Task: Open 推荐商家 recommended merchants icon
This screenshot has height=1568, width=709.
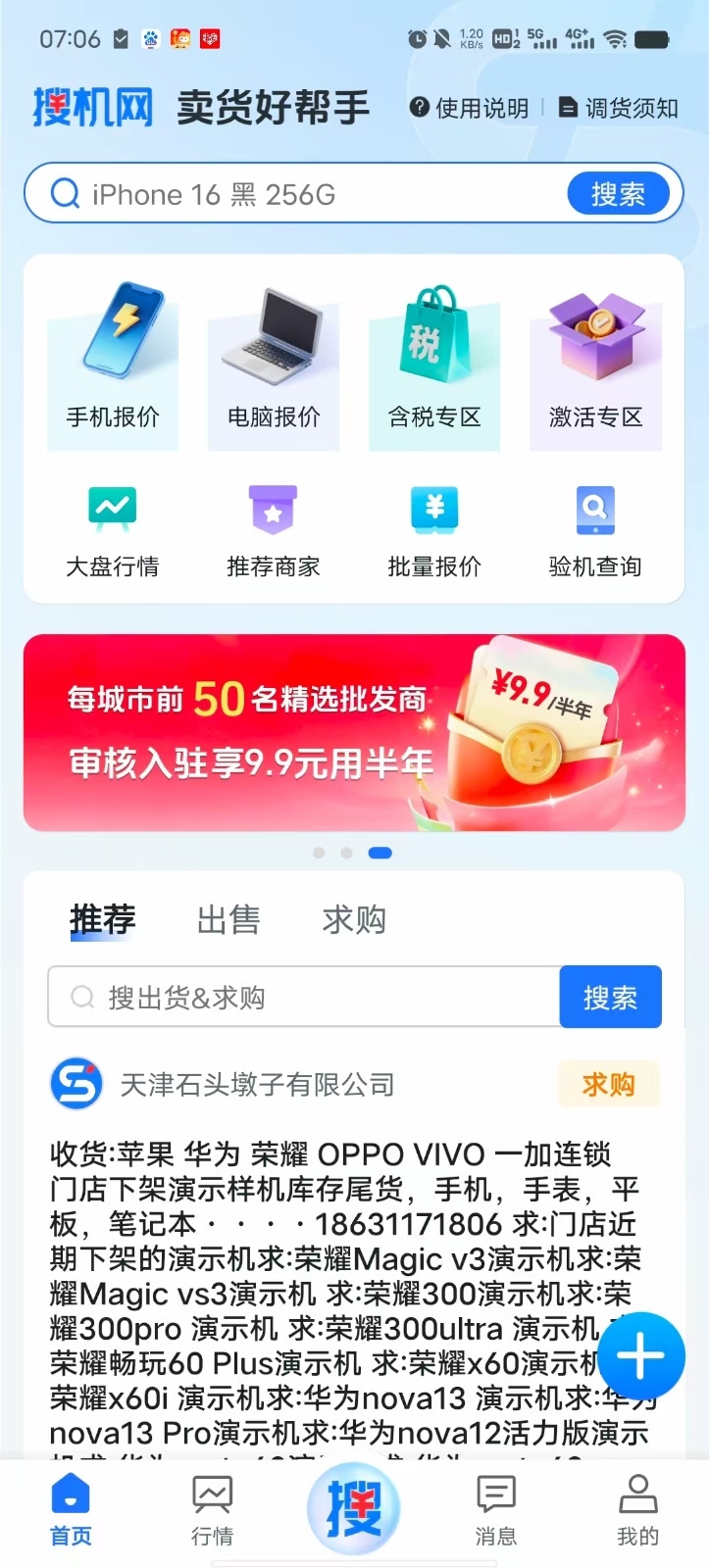Action: 274,526
